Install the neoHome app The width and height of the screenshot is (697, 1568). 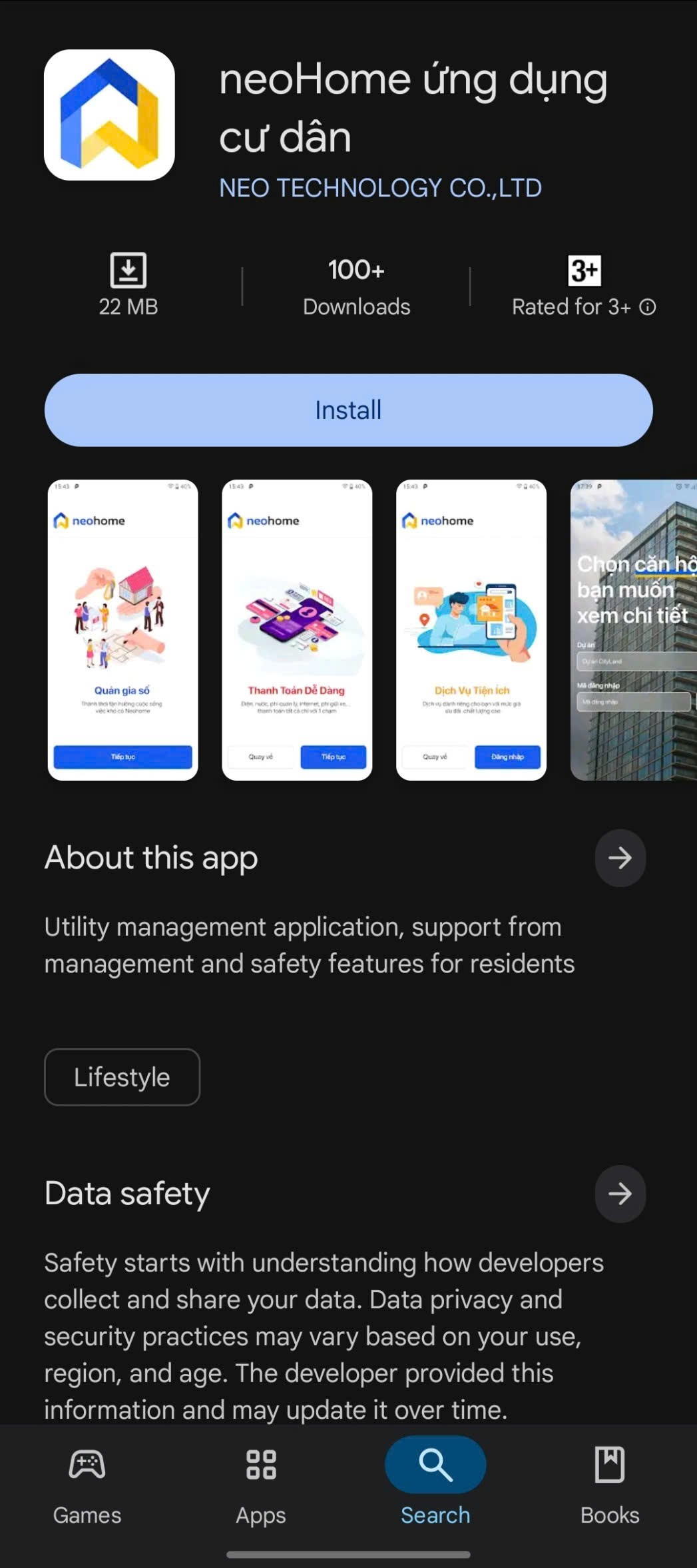[348, 410]
